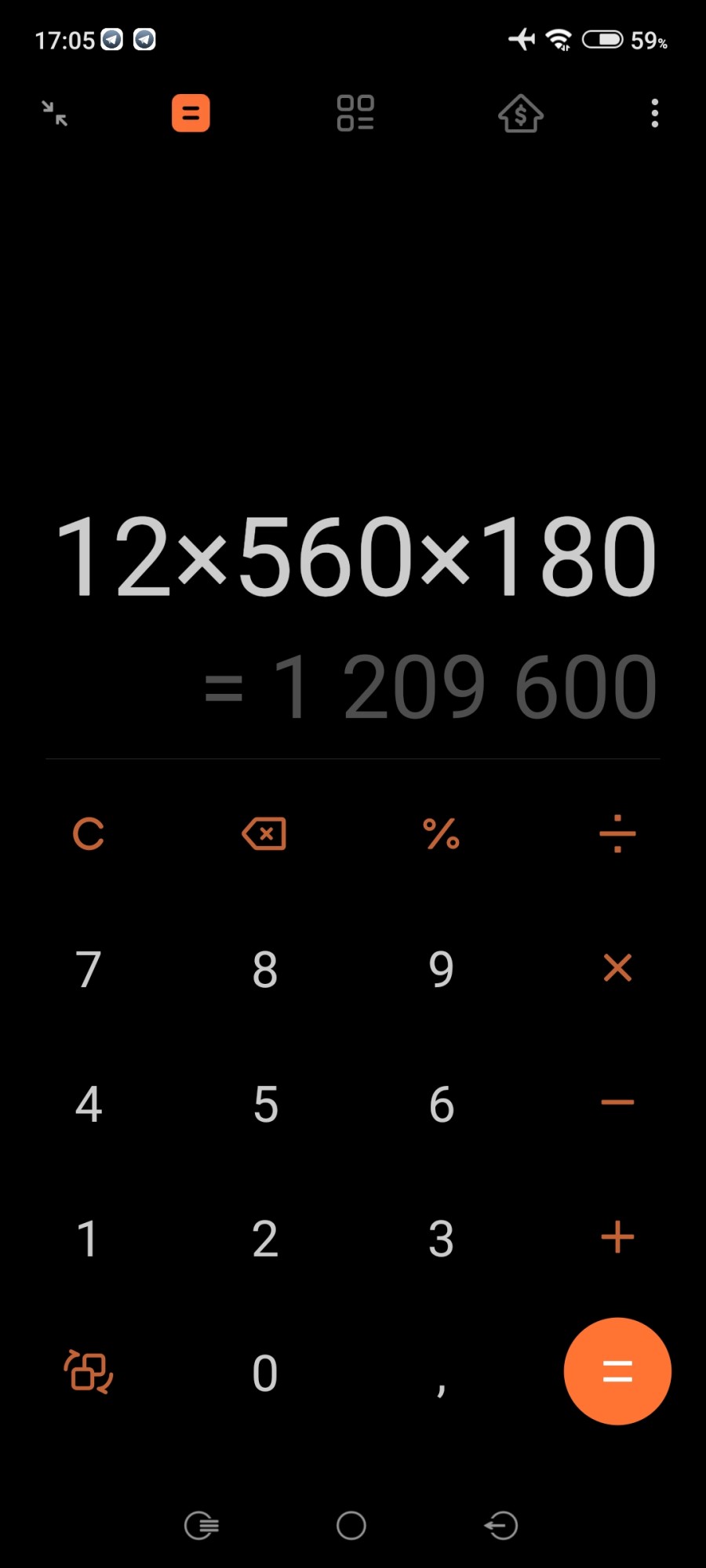Open the finance calculator tab

pyautogui.click(x=521, y=114)
